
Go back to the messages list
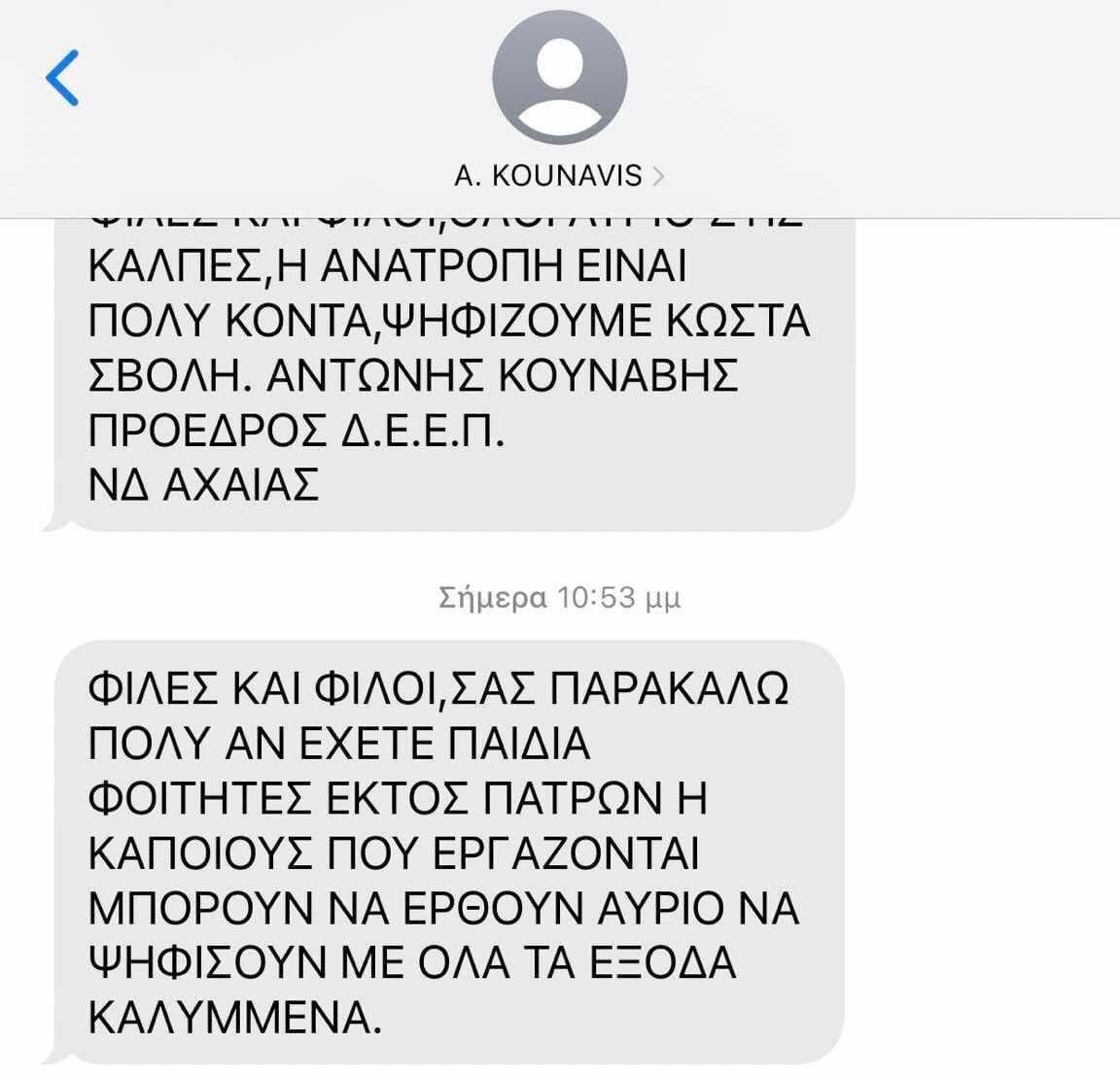(x=61, y=78)
